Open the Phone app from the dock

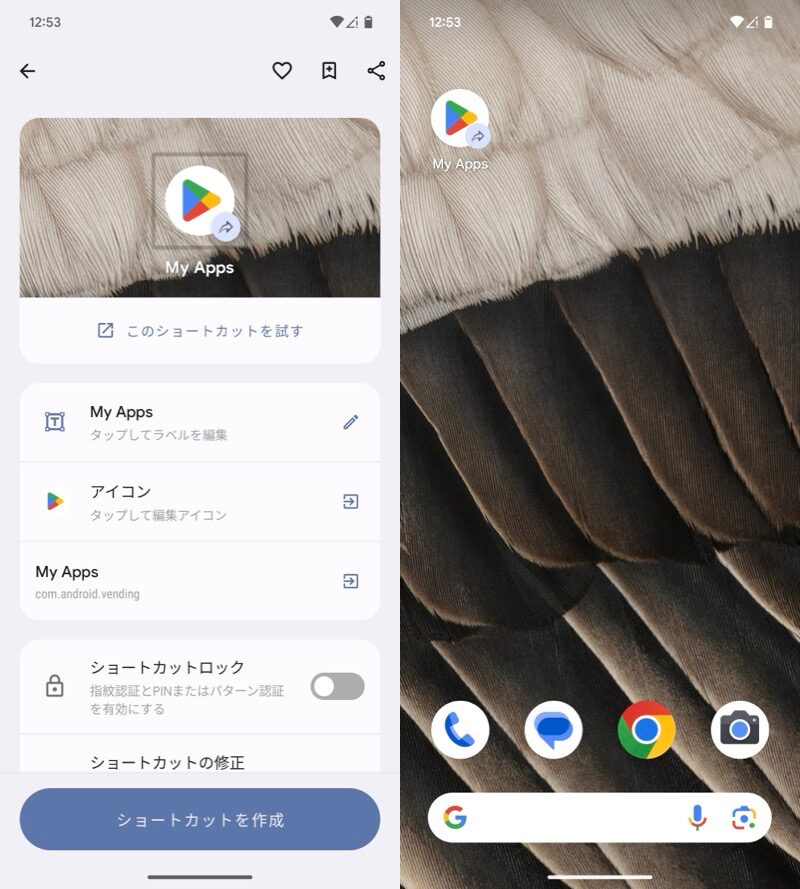point(460,730)
